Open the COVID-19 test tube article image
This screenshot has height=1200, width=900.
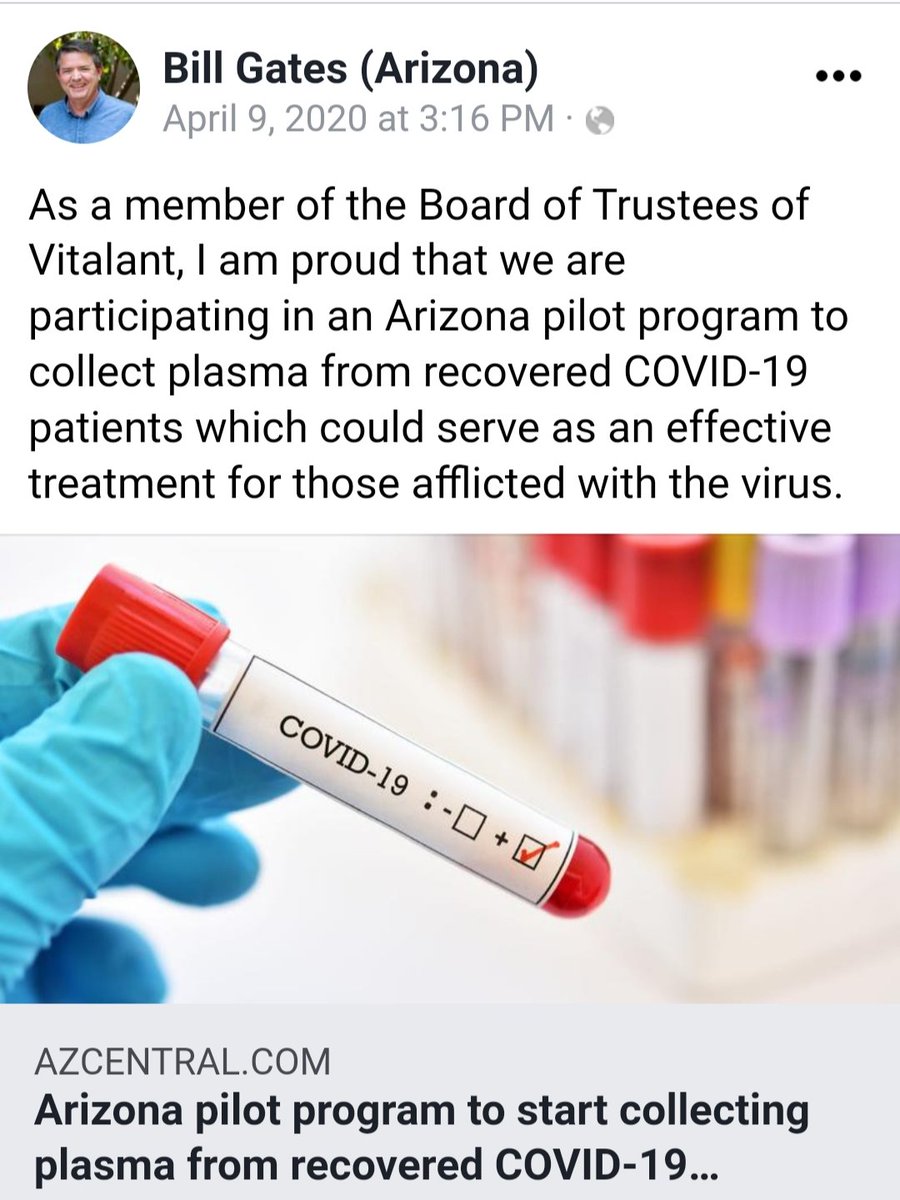click(450, 768)
